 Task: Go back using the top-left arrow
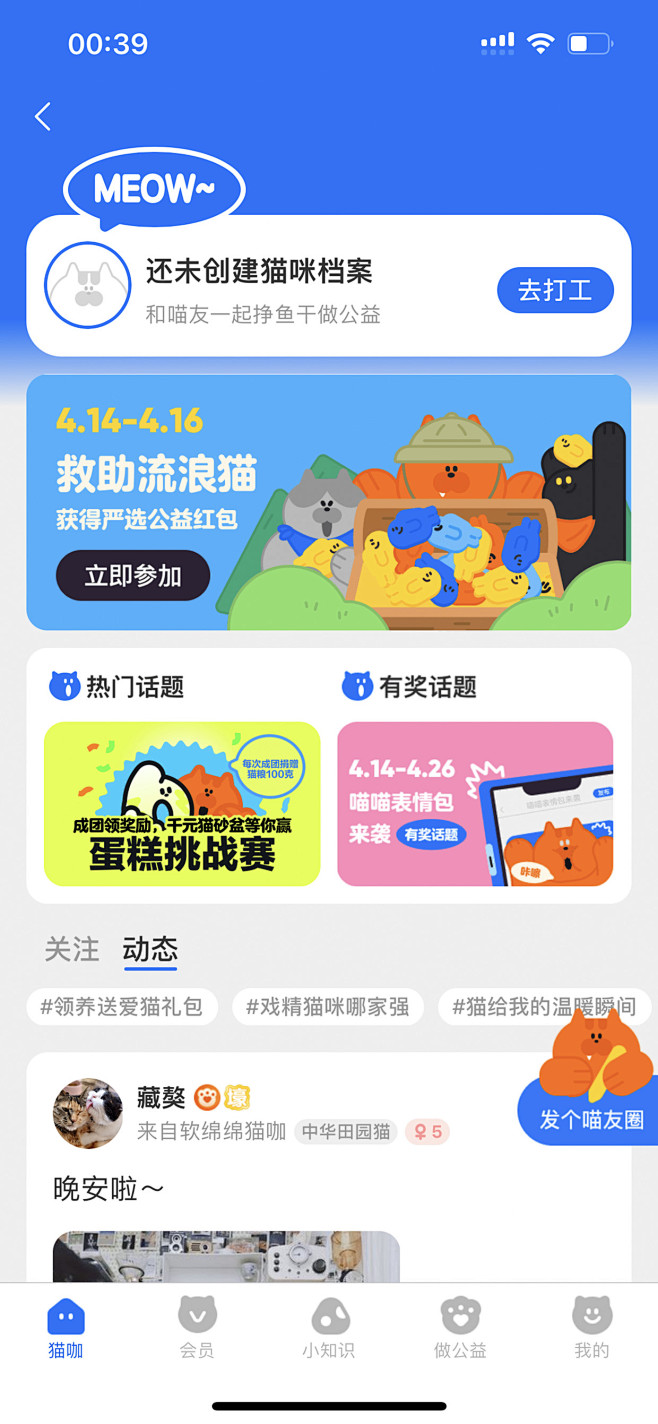pyautogui.click(x=43, y=117)
